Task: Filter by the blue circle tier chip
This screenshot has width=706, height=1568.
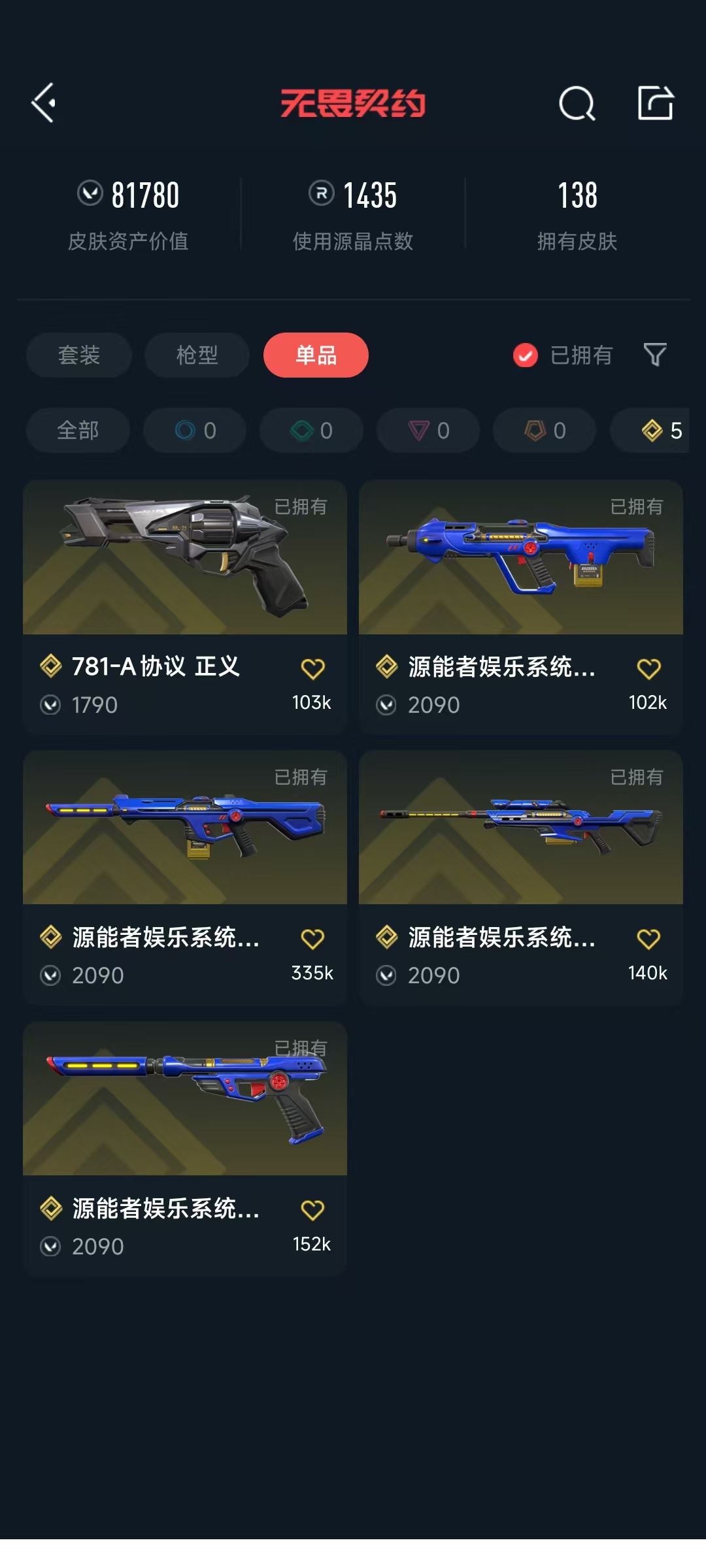Action: (x=195, y=430)
